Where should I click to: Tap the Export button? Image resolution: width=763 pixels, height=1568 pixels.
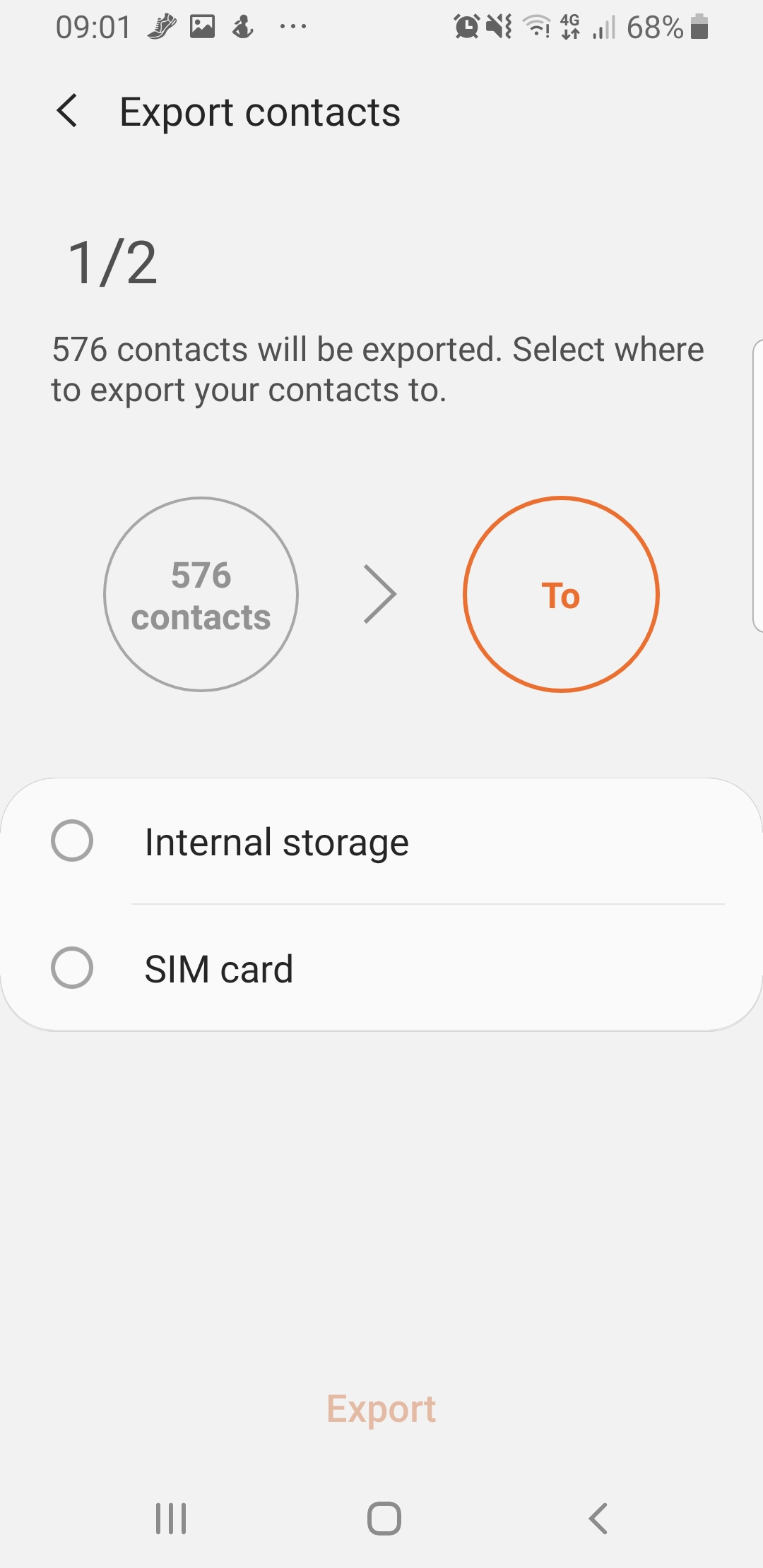[x=381, y=1409]
